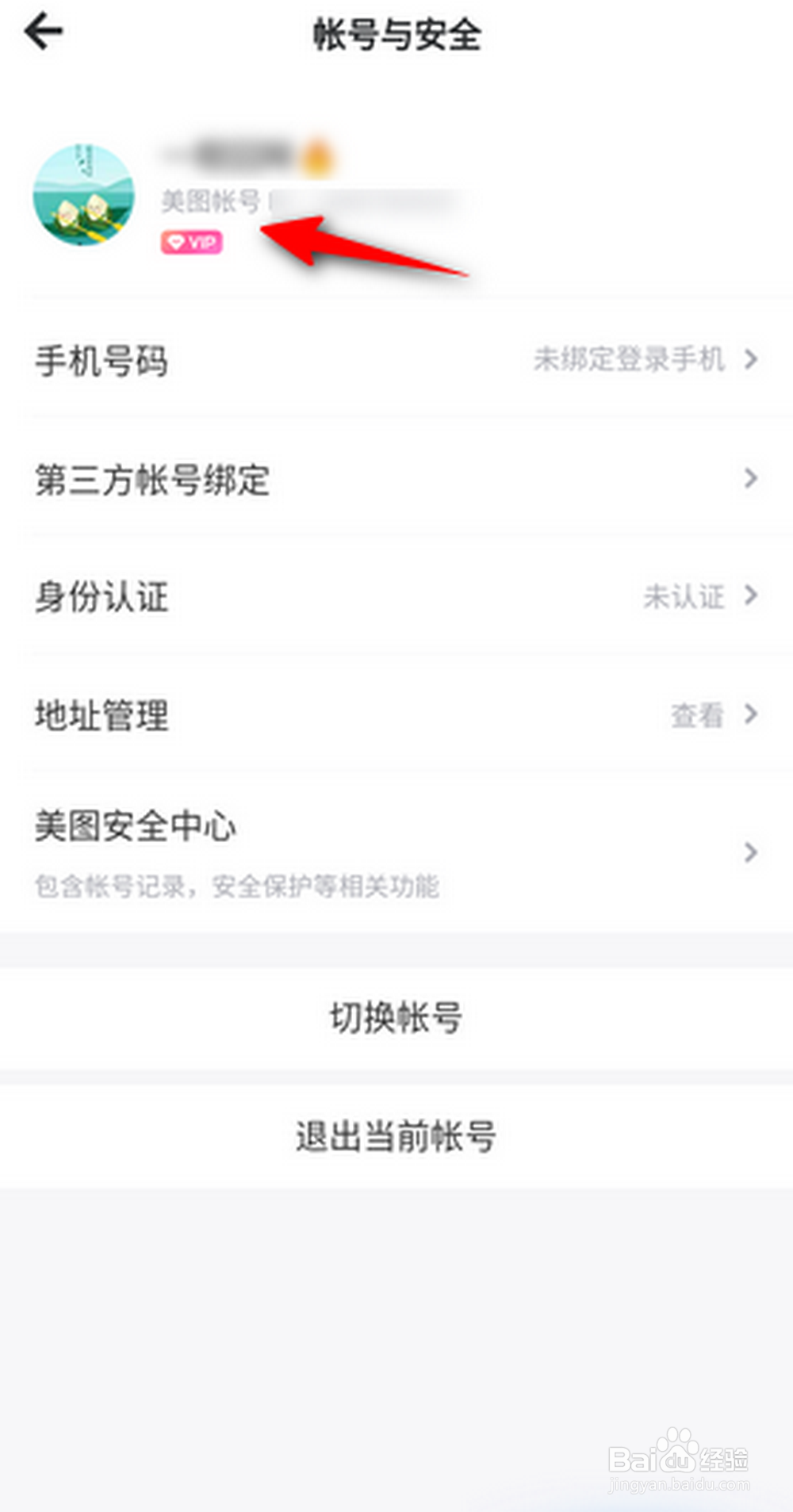Select the 美图安全中心 description text
The width and height of the screenshot is (793, 1512).
pos(238,885)
